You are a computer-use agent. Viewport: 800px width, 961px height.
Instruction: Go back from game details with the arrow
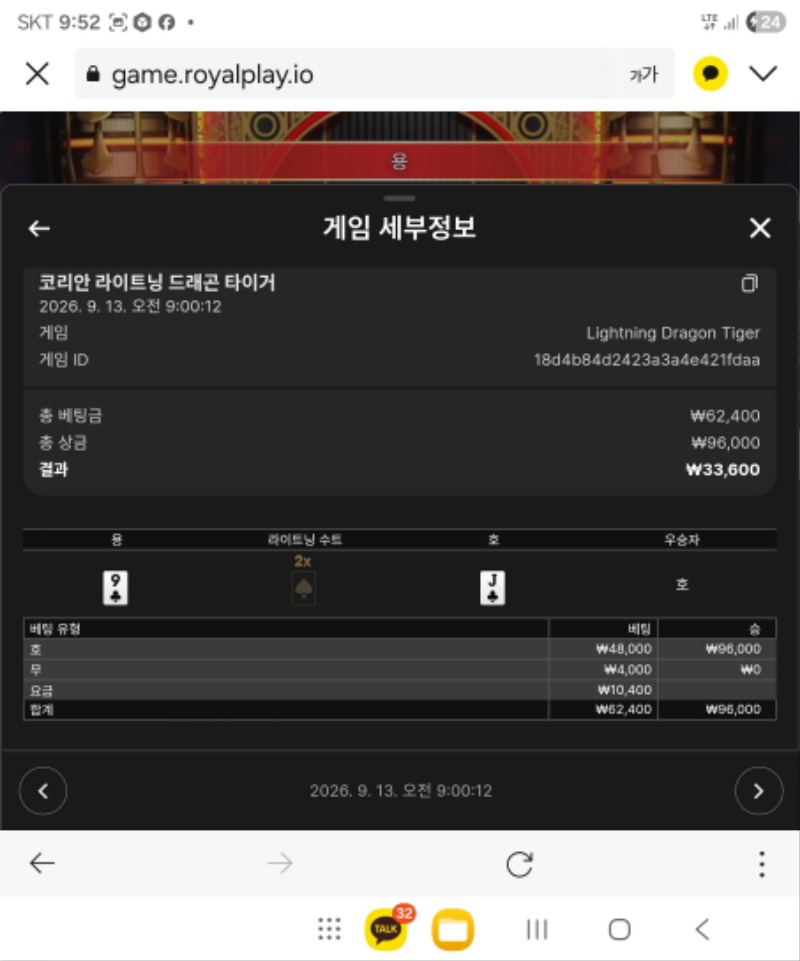39,229
